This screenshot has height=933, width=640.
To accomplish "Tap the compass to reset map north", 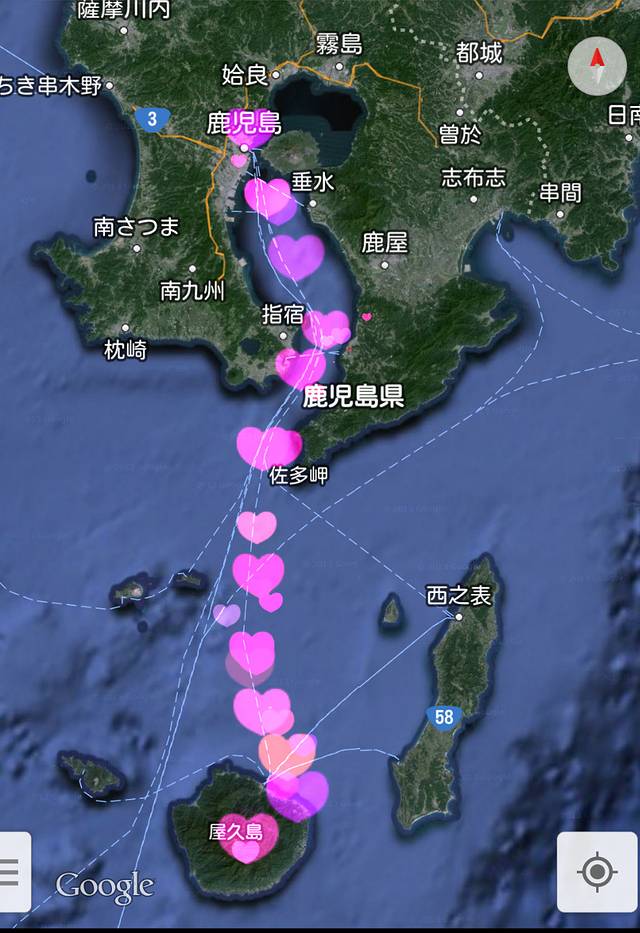I will (x=597, y=67).
